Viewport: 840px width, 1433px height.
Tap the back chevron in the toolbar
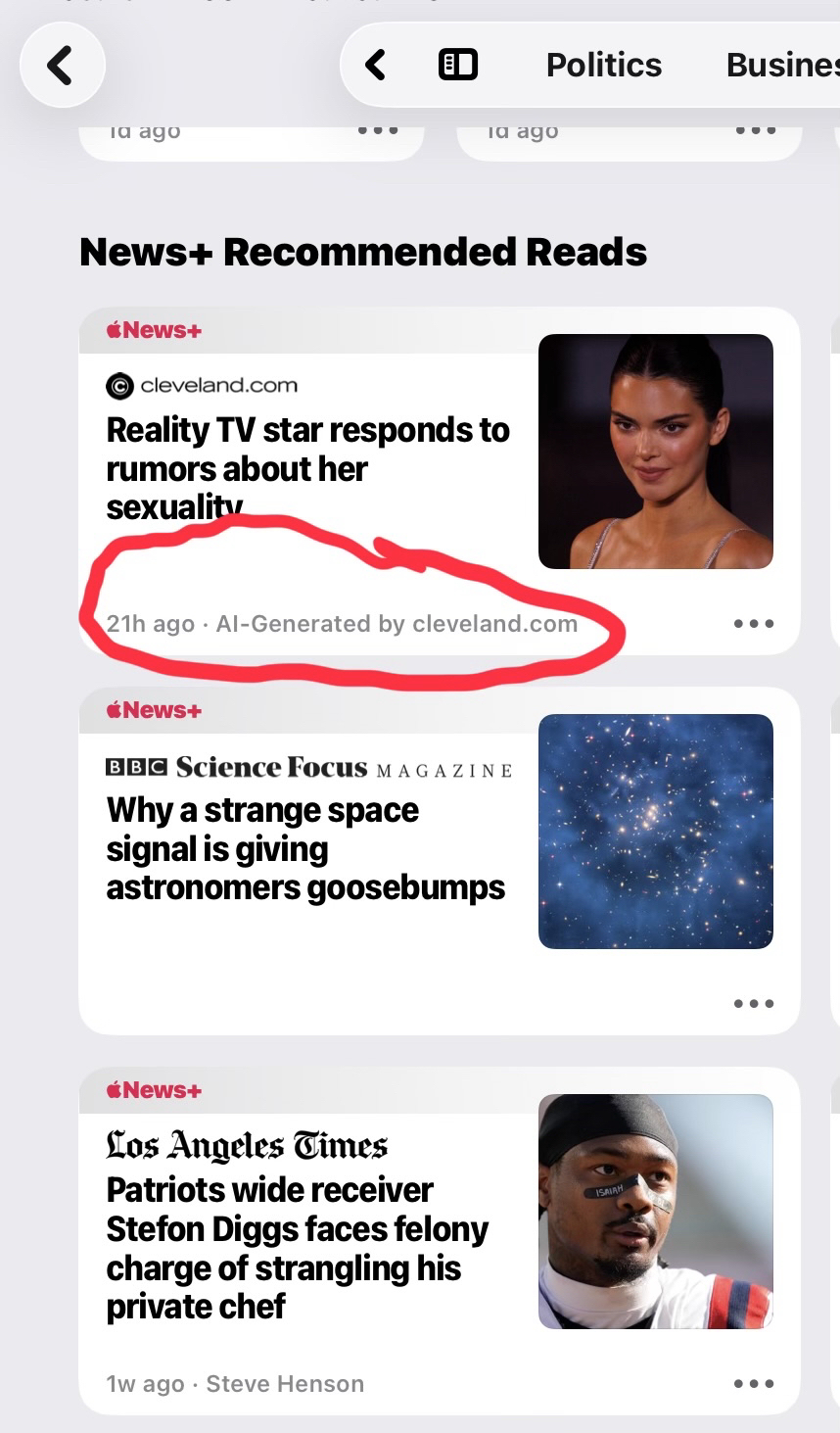375,66
